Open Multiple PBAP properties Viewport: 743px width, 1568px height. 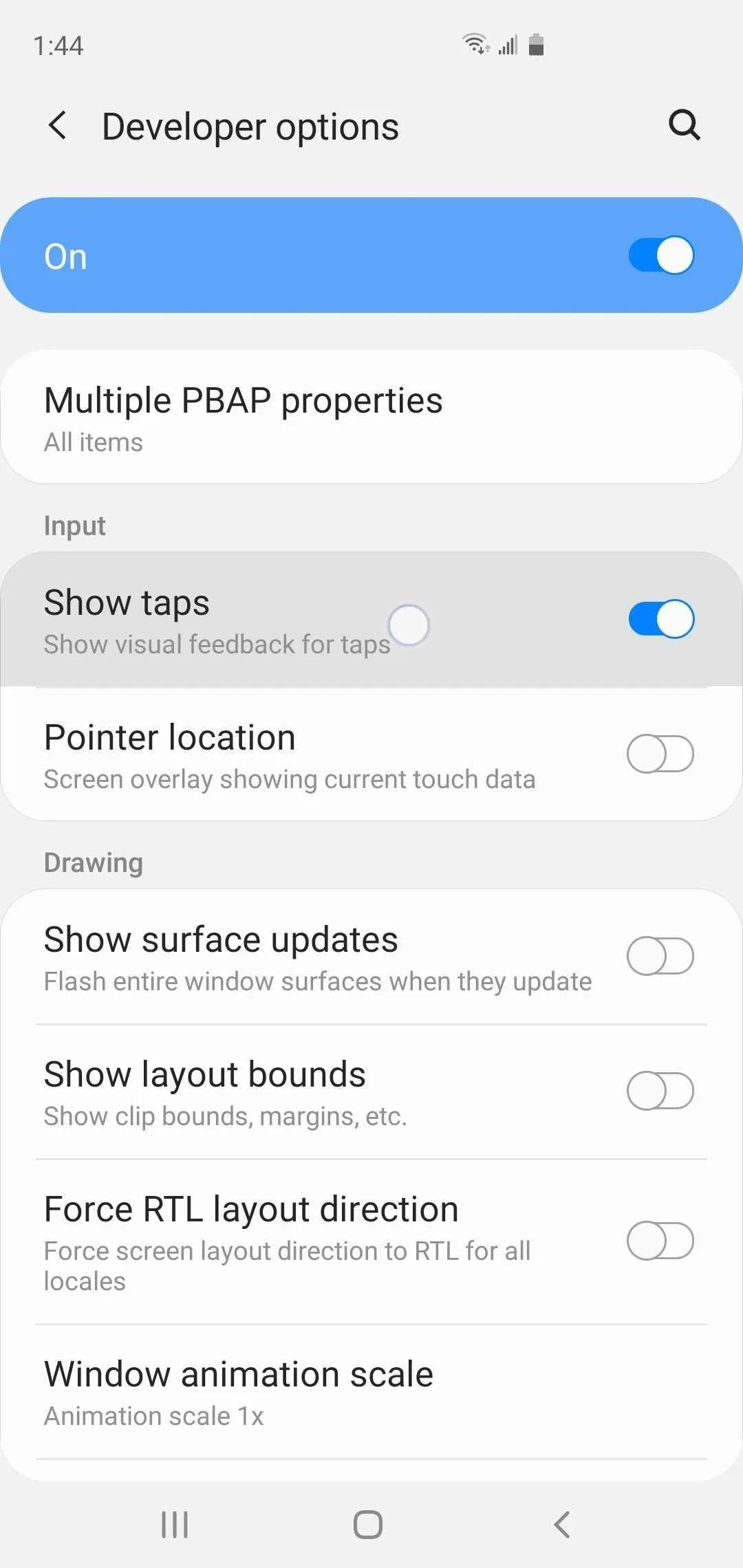[x=371, y=417]
